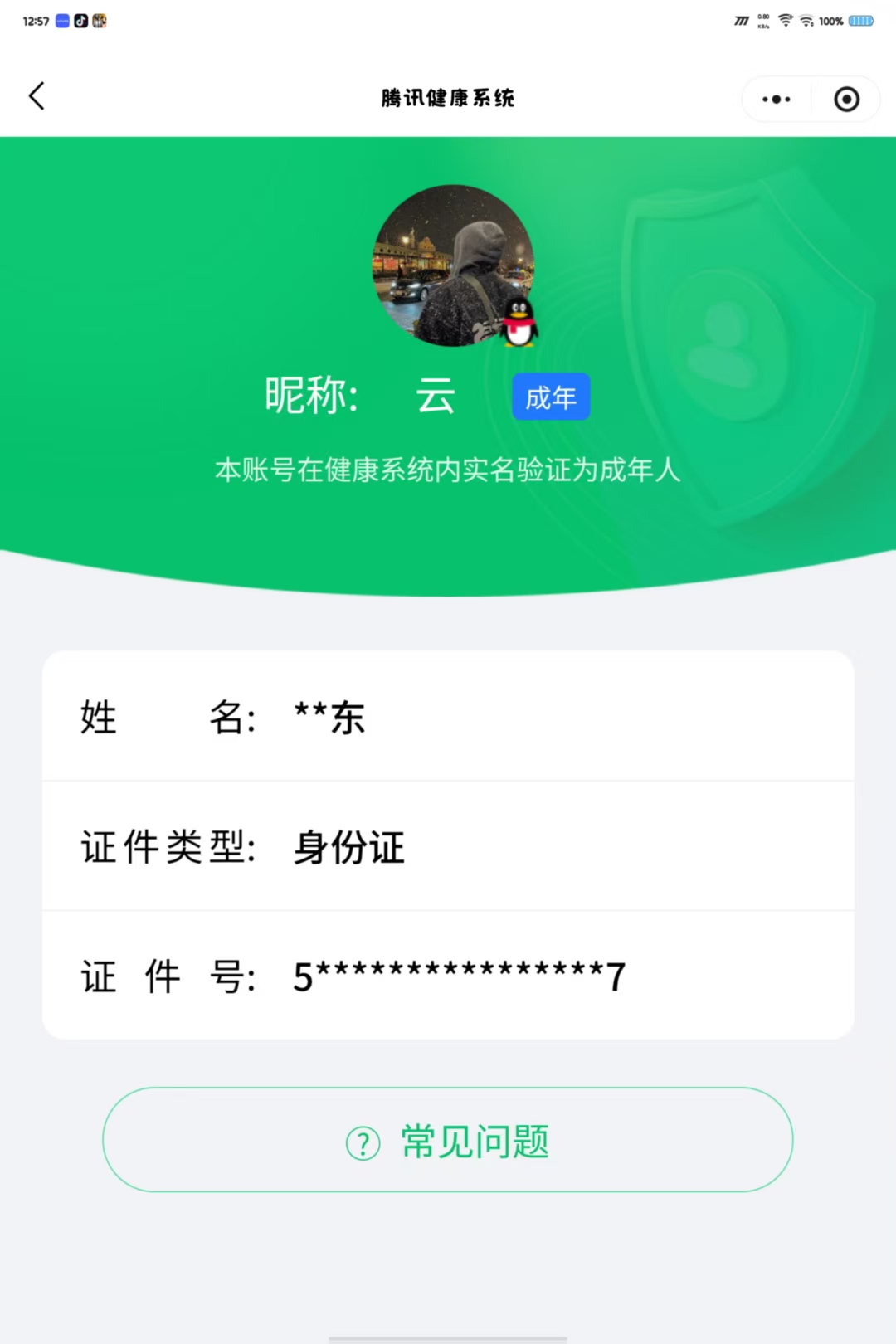Tap the circular close/exit mini program icon

847,99
